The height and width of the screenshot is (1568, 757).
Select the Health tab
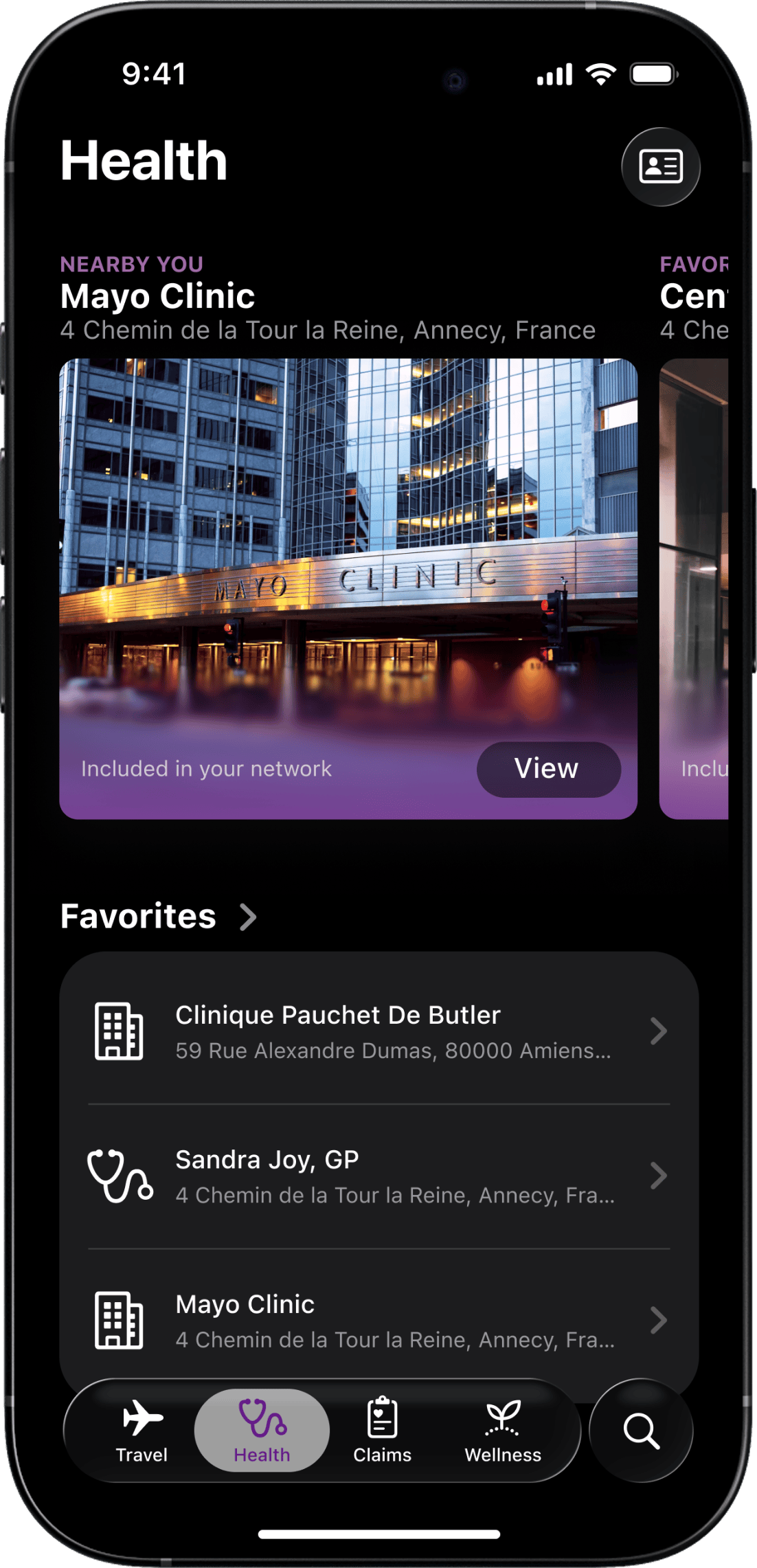(262, 1431)
